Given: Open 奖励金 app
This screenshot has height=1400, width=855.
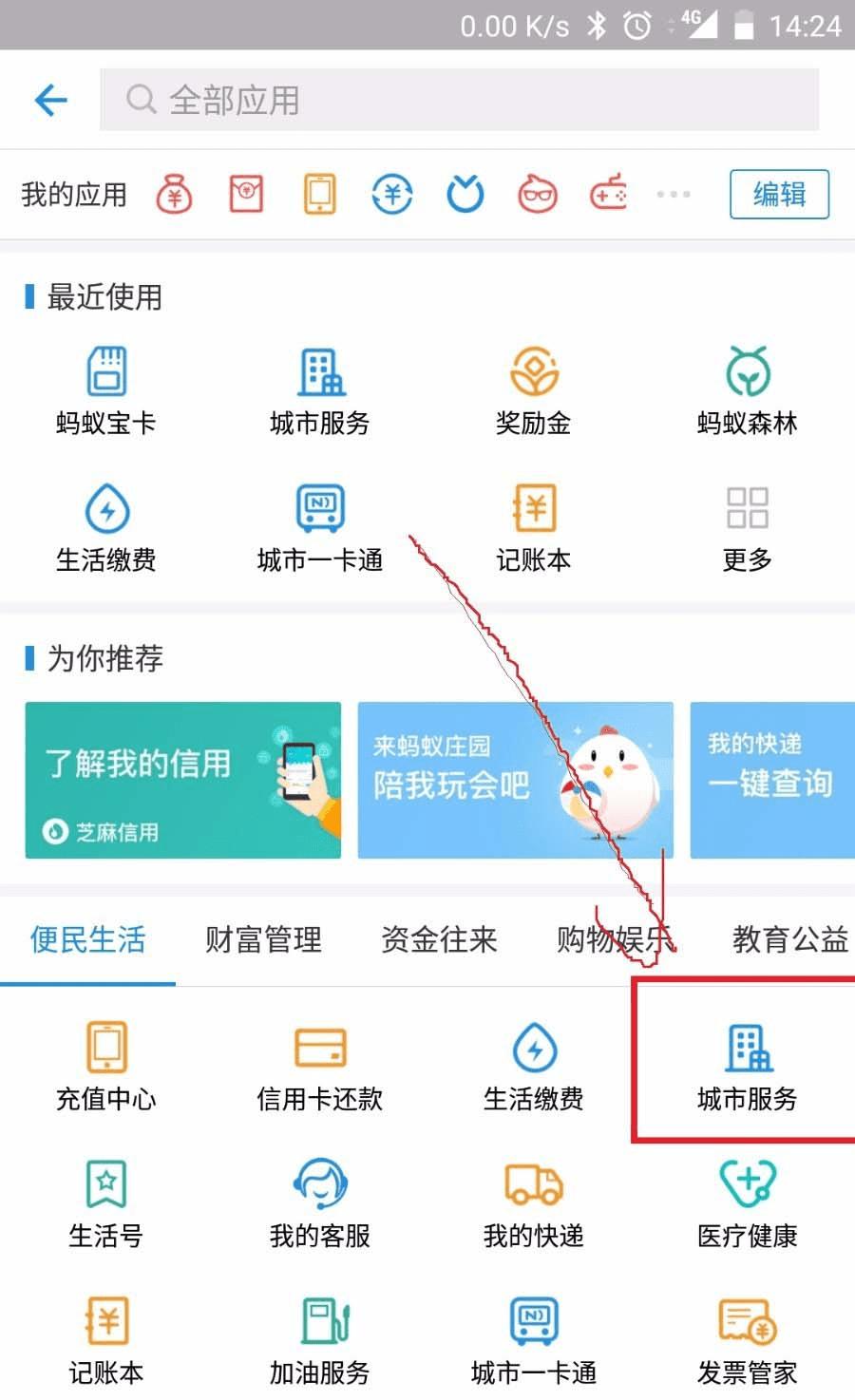Looking at the screenshot, I should (x=534, y=389).
